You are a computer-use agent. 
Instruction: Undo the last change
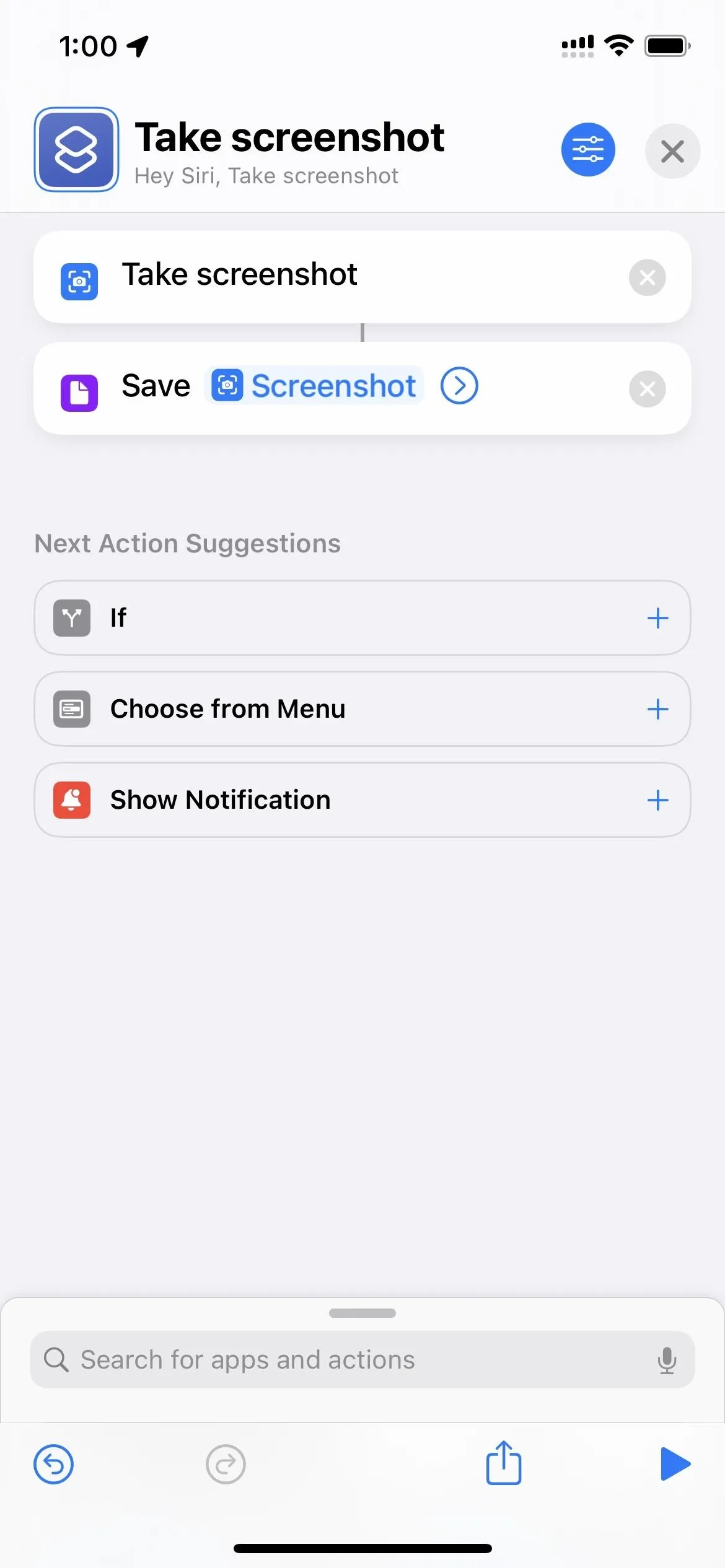[53, 1465]
